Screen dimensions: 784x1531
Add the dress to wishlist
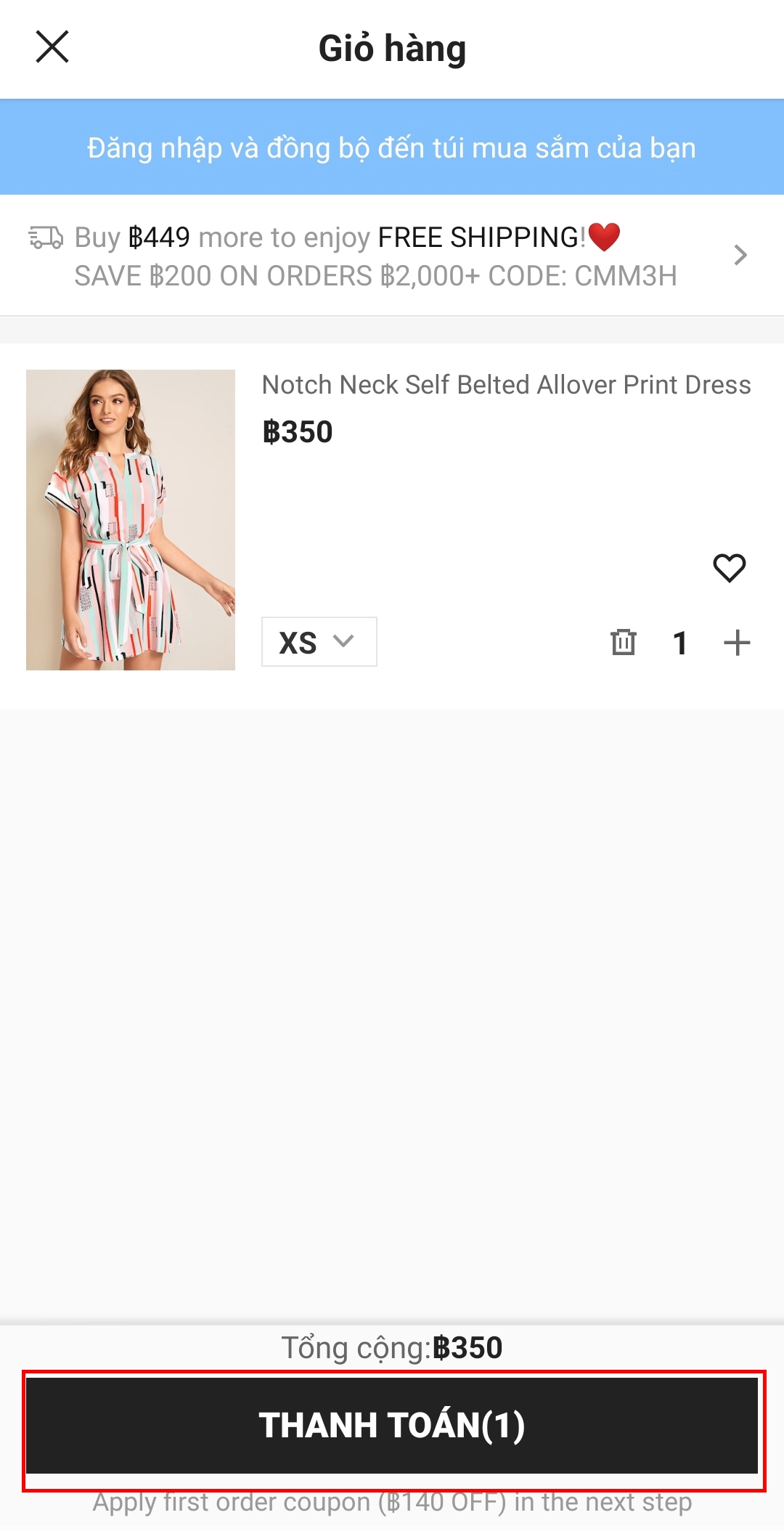729,568
